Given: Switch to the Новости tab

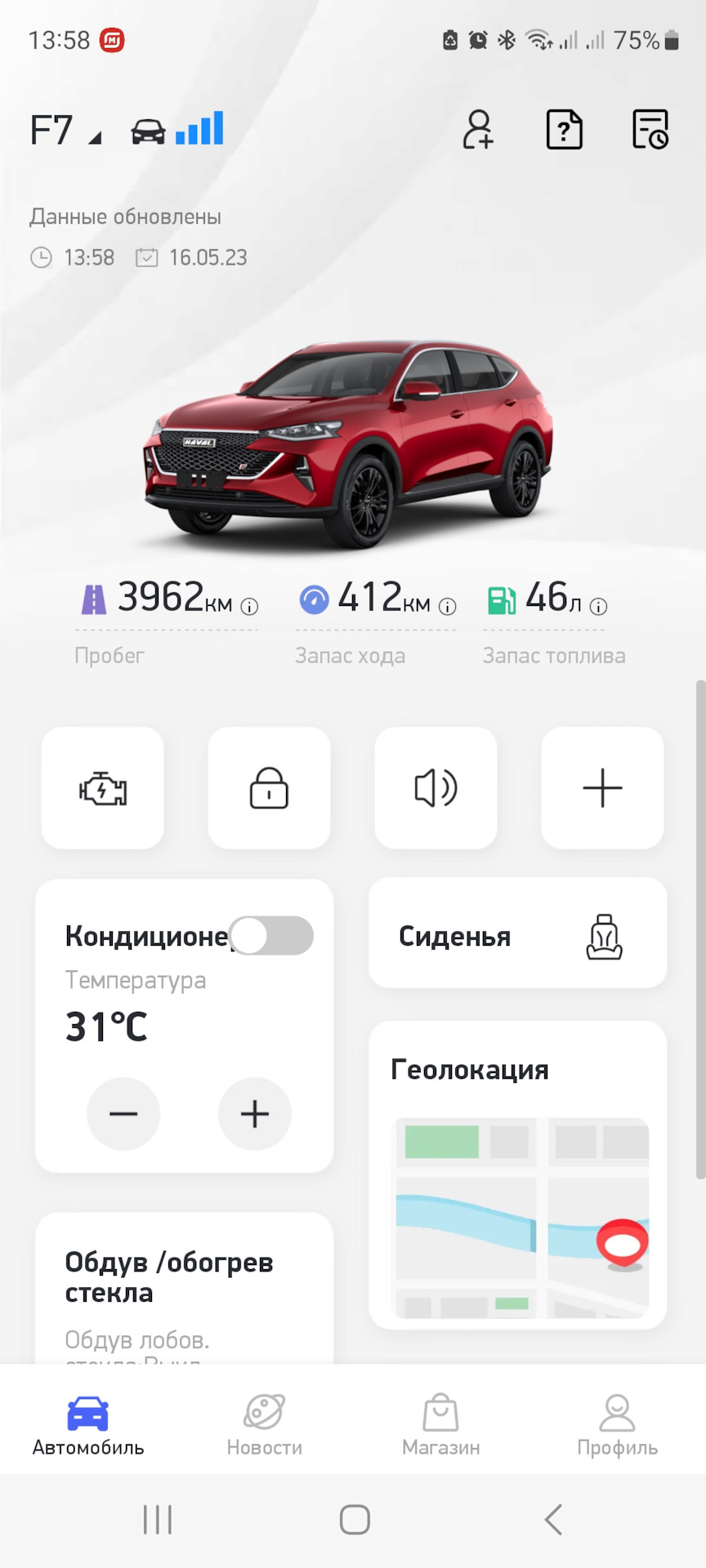Looking at the screenshot, I should coord(264,1425).
